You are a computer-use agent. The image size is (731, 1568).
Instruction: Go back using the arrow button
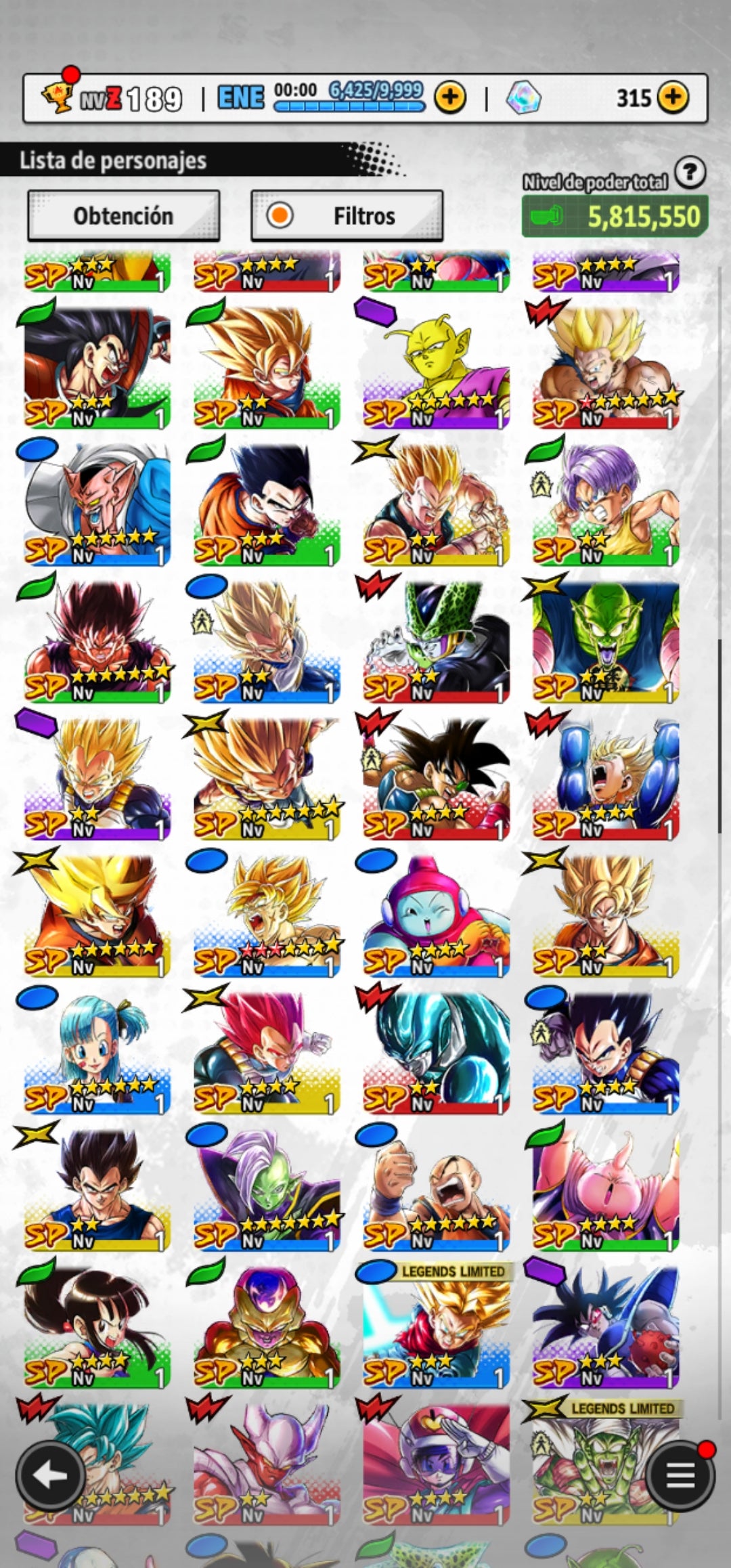click(x=50, y=1475)
